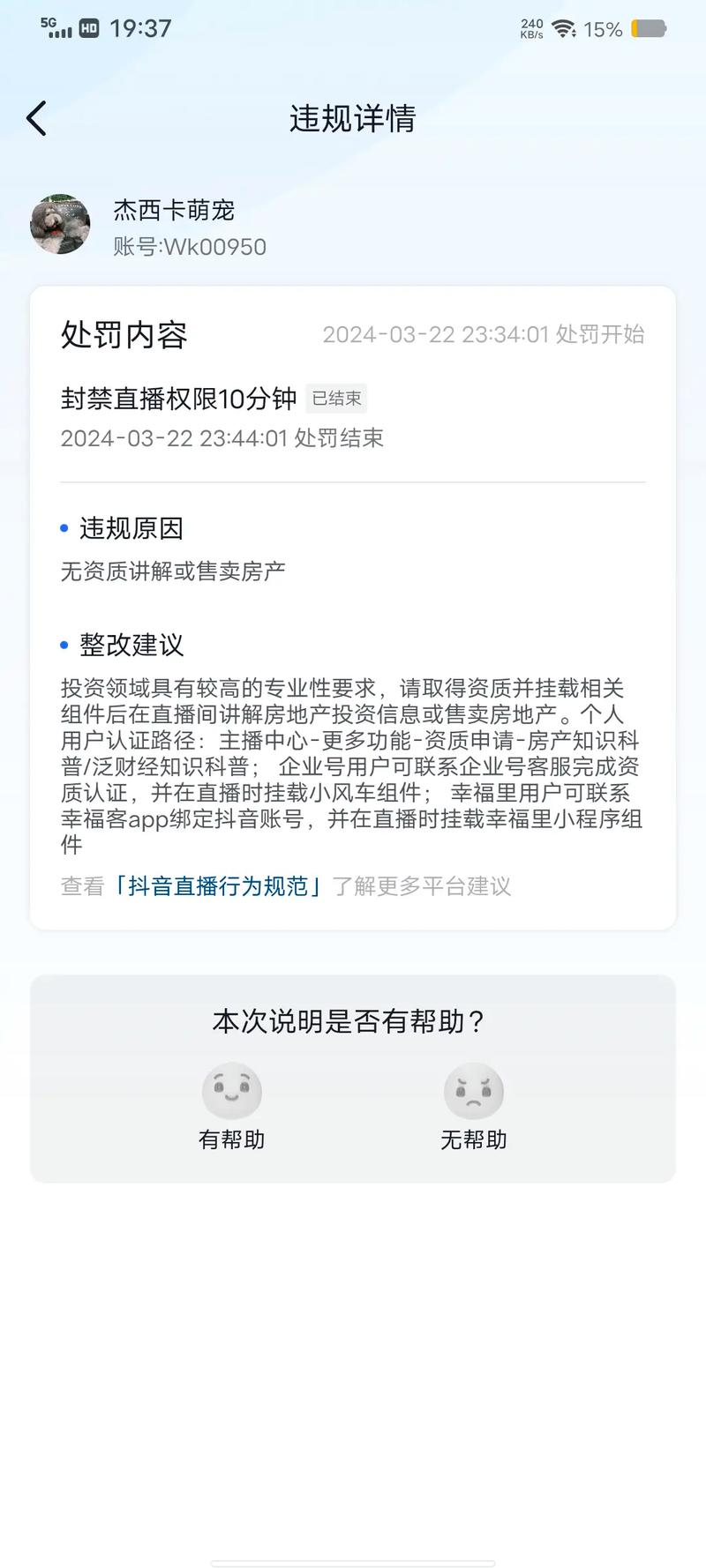Tap the back arrow to exit violation details
This screenshot has height=1568, width=706.
coord(36,117)
